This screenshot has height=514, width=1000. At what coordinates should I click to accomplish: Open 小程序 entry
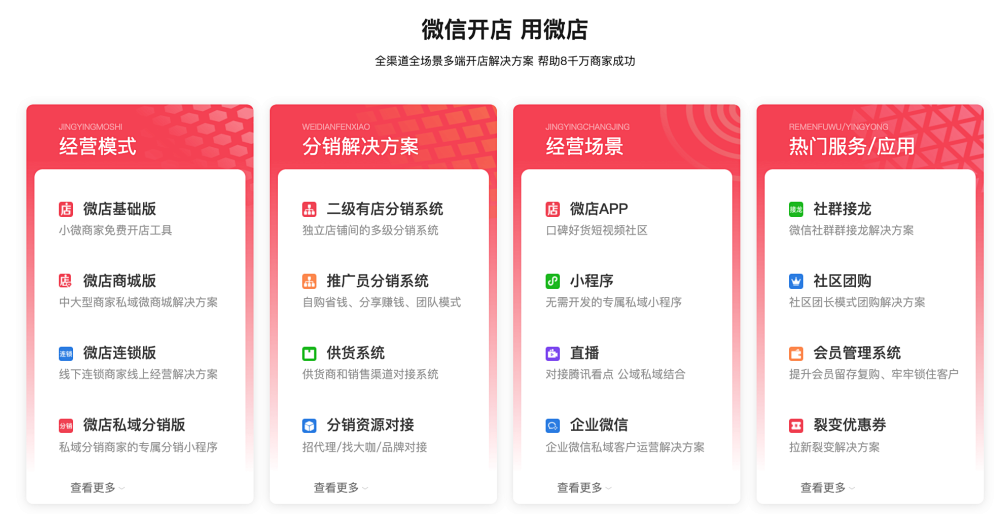[x=591, y=281]
